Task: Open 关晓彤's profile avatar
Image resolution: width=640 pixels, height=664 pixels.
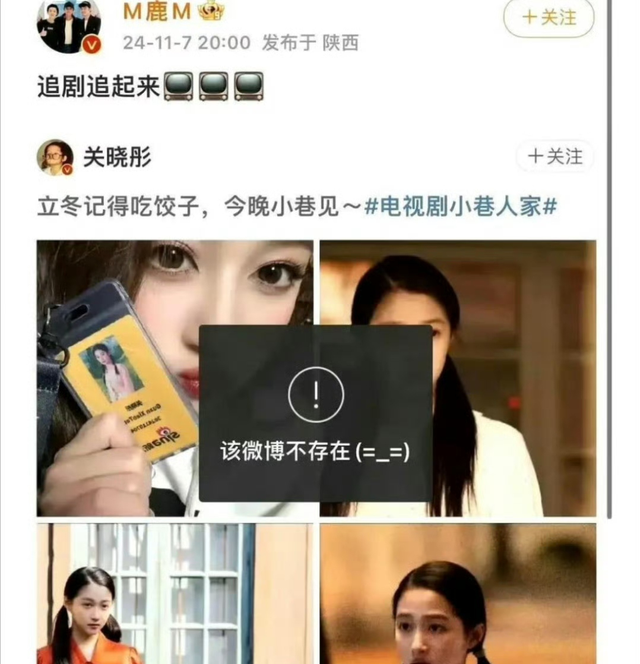Action: point(54,156)
